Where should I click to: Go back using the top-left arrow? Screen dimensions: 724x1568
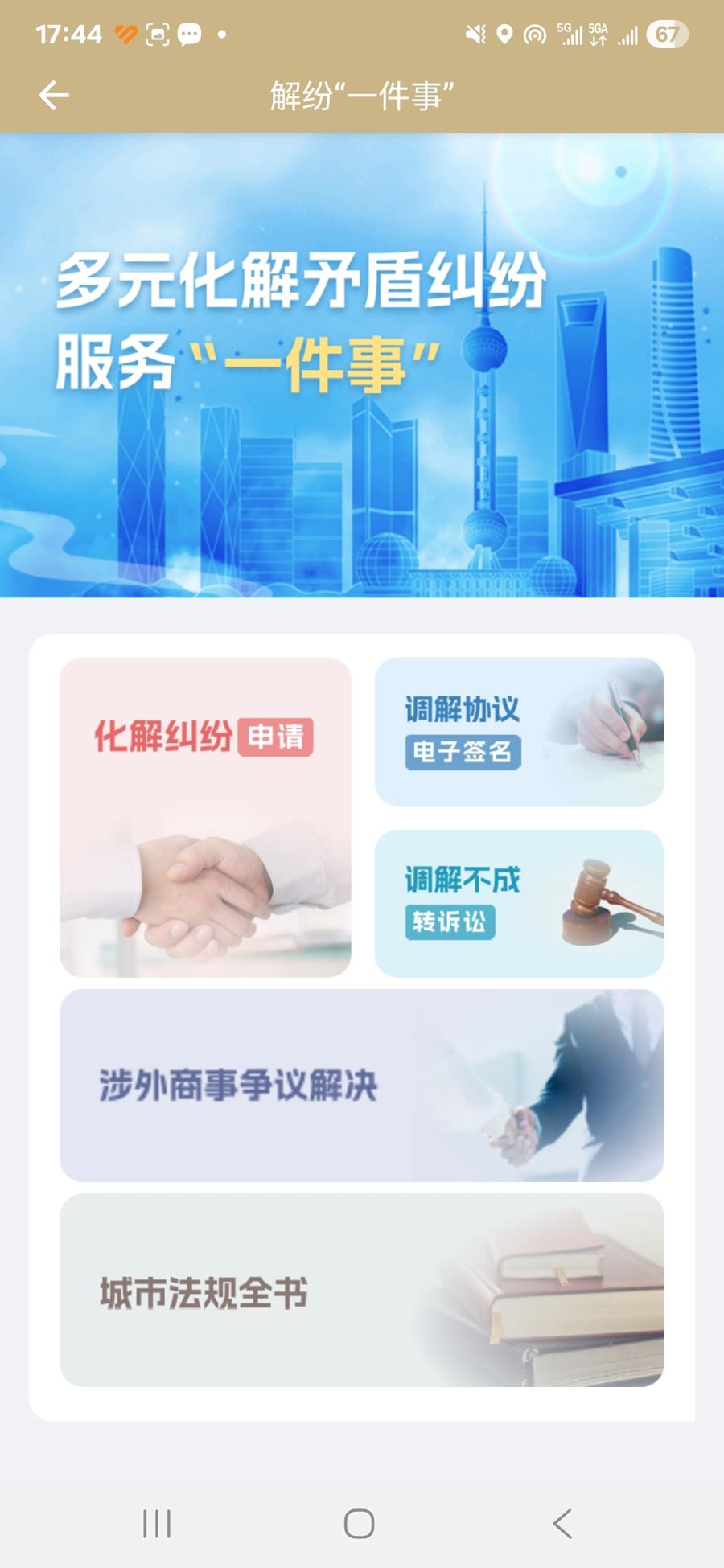[54, 96]
